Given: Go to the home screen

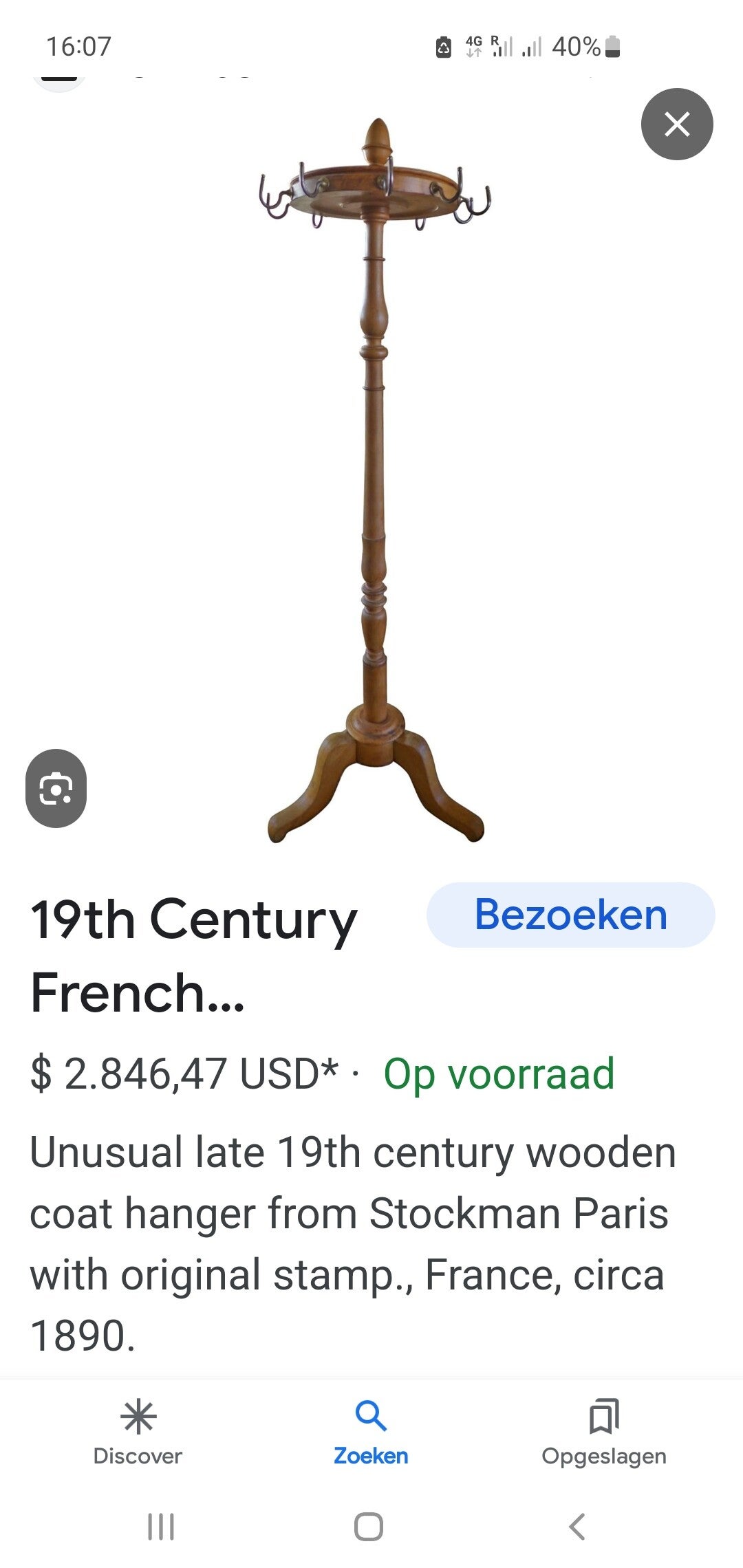Looking at the screenshot, I should pyautogui.click(x=369, y=1527).
